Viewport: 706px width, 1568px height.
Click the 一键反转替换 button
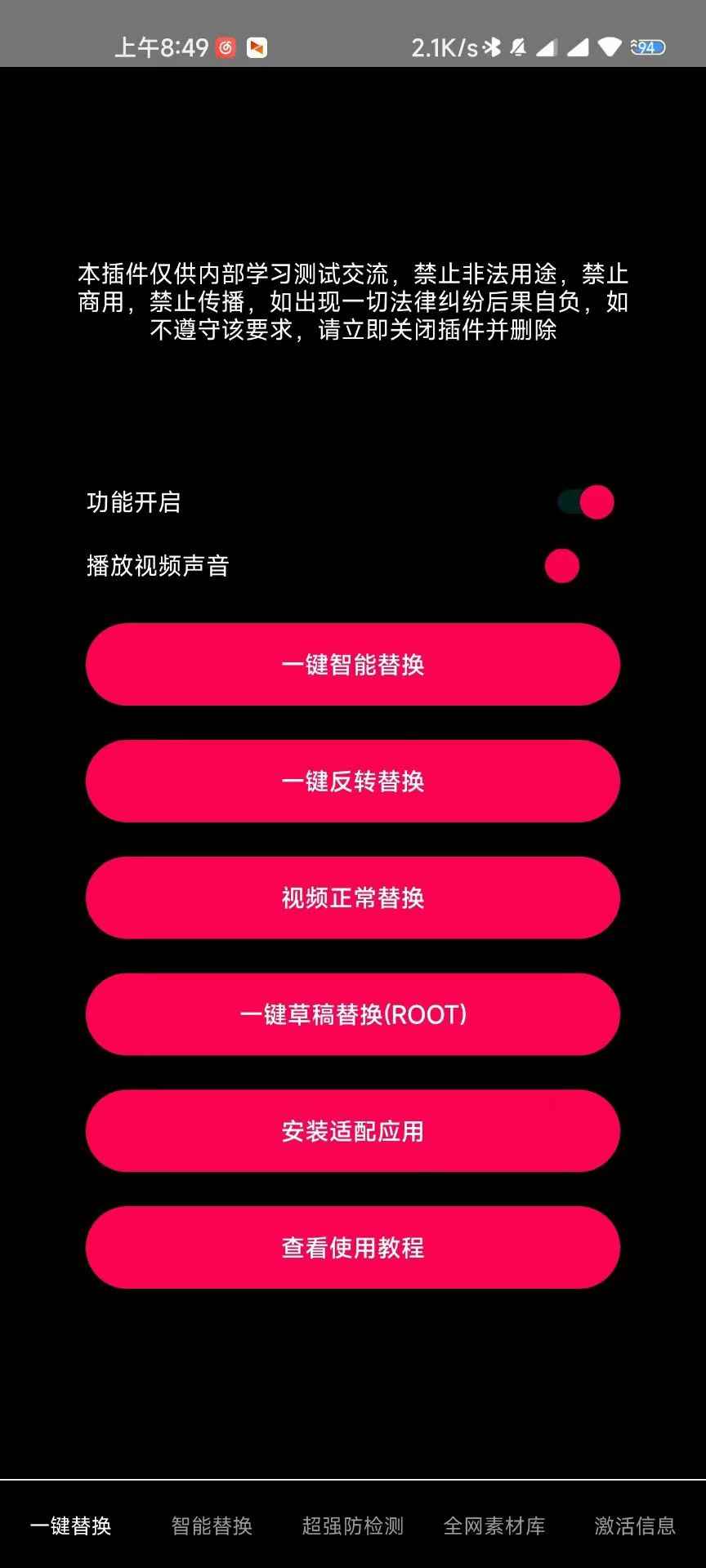(353, 782)
